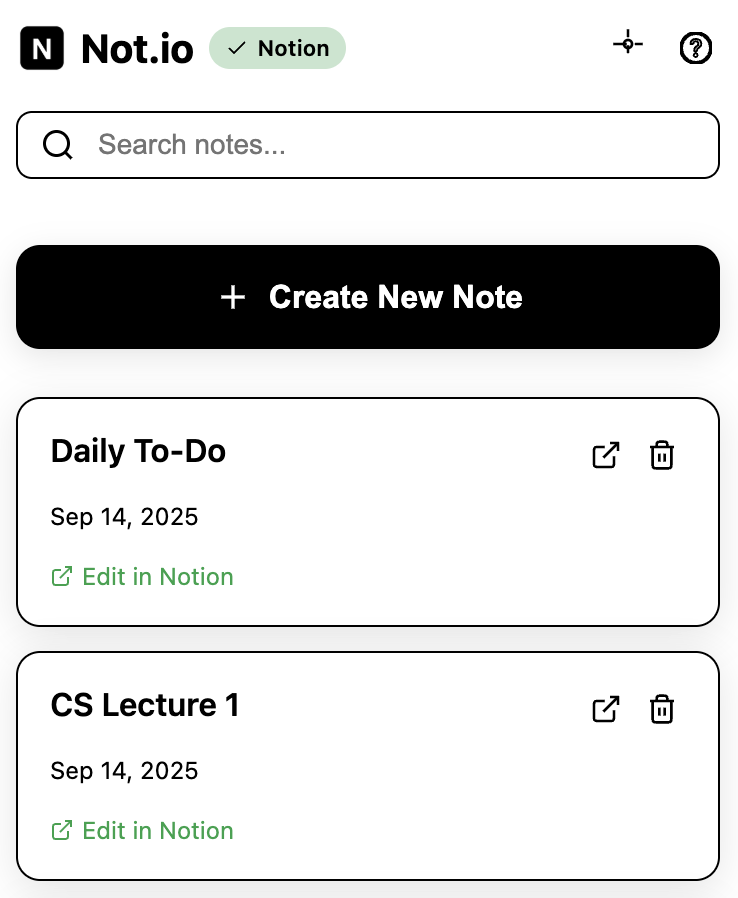This screenshot has height=898, width=738.
Task: Select the CS Lecture 1 note card
Action: (368, 765)
